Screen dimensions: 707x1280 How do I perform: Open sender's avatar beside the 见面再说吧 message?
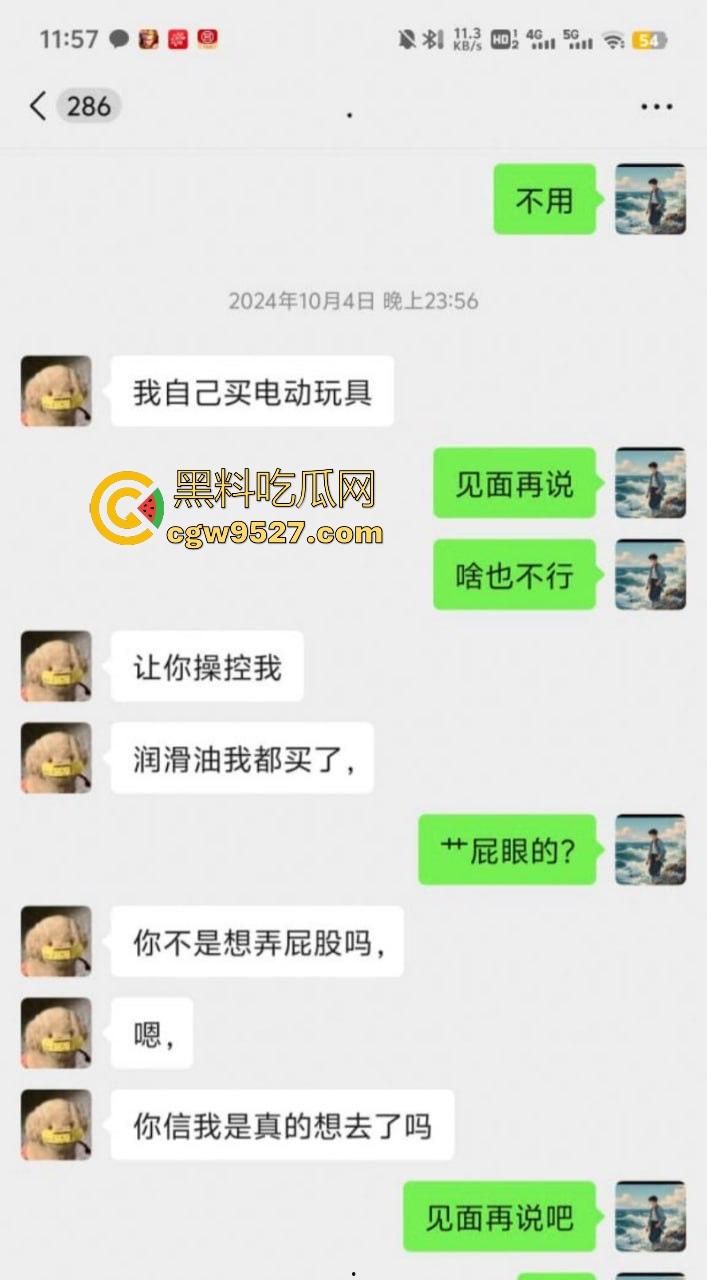coord(650,1216)
